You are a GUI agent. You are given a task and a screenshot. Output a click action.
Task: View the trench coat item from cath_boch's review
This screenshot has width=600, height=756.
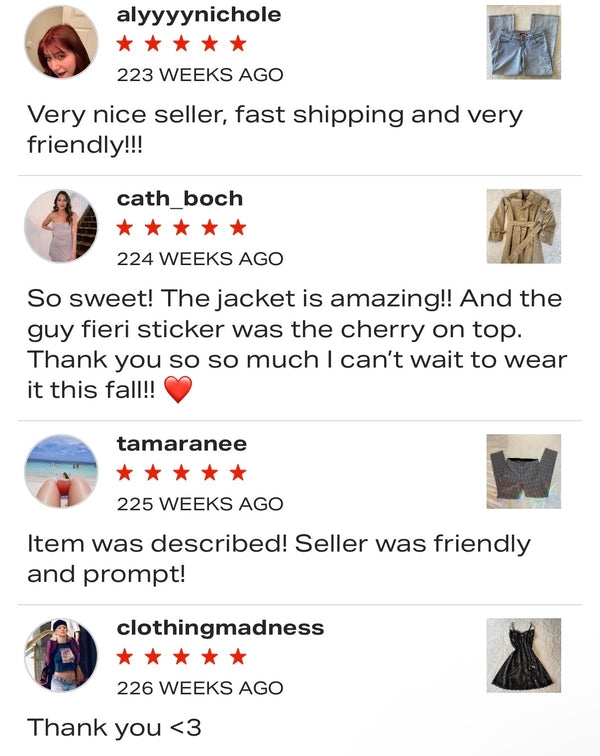coord(523,226)
